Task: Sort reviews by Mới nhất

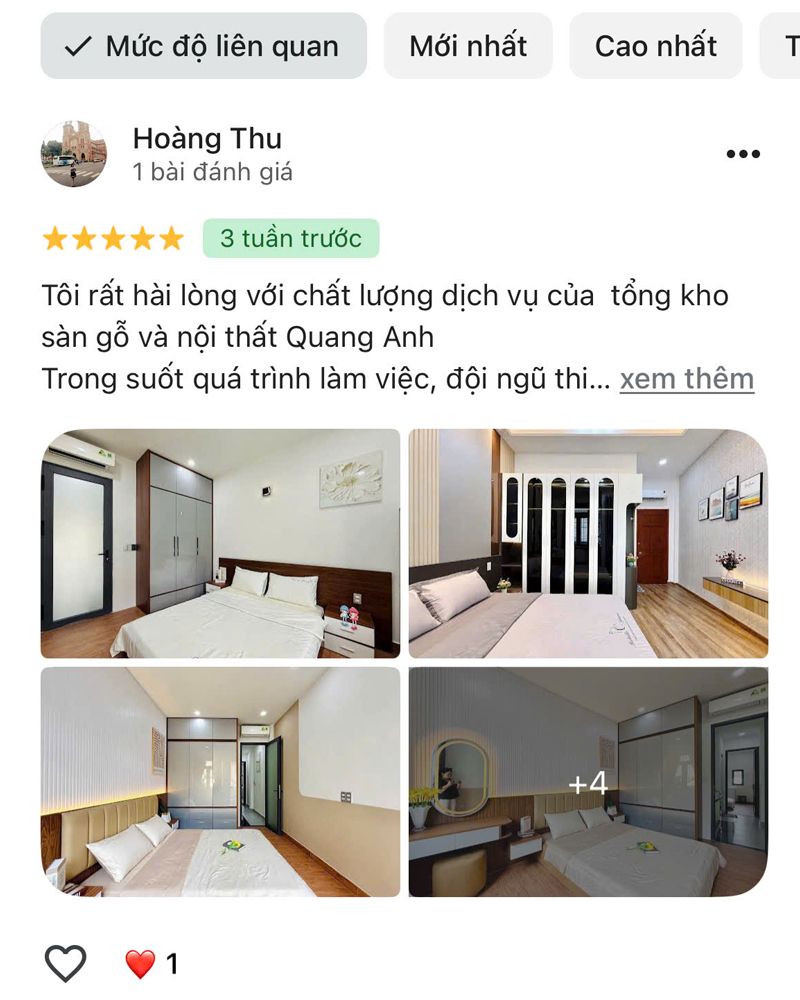Action: [x=468, y=46]
